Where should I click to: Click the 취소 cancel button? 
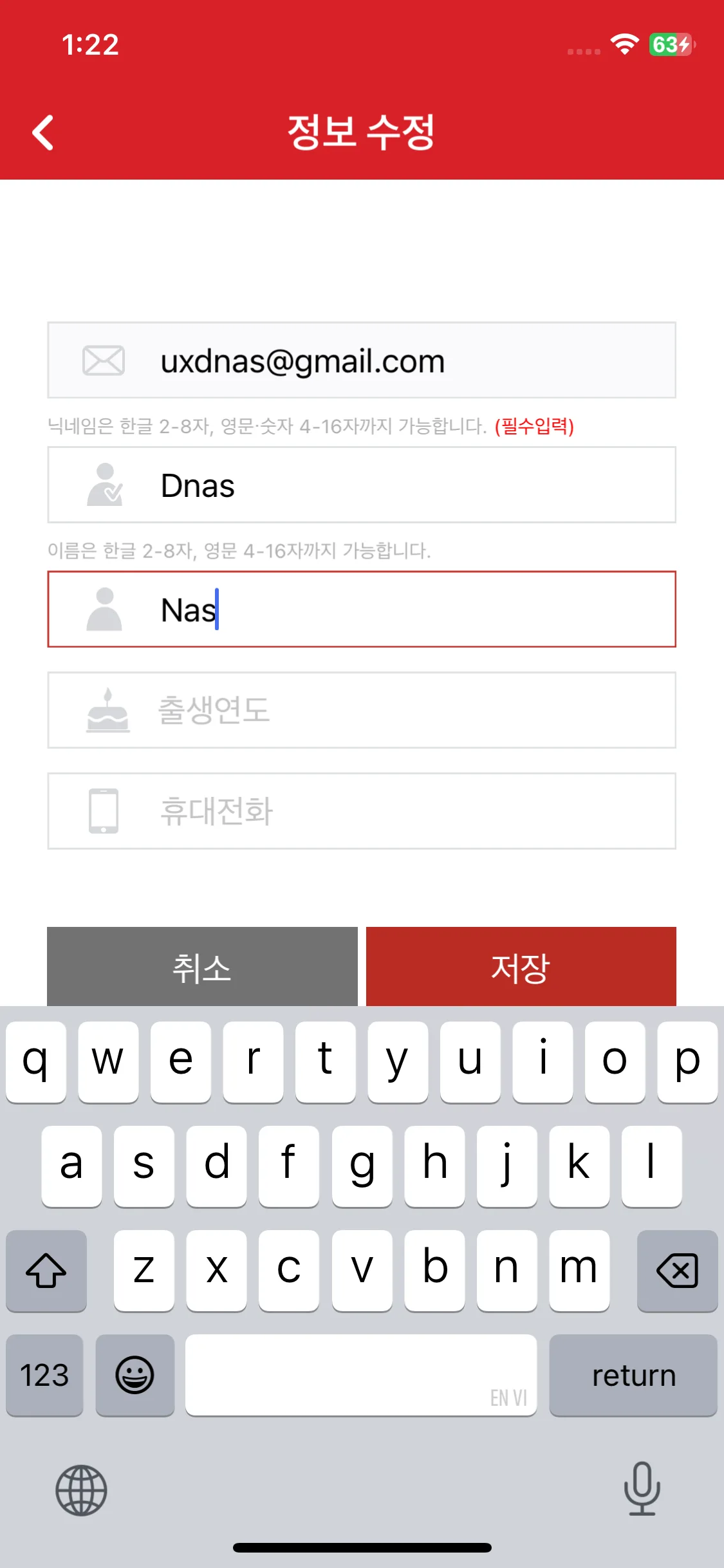[x=202, y=966]
